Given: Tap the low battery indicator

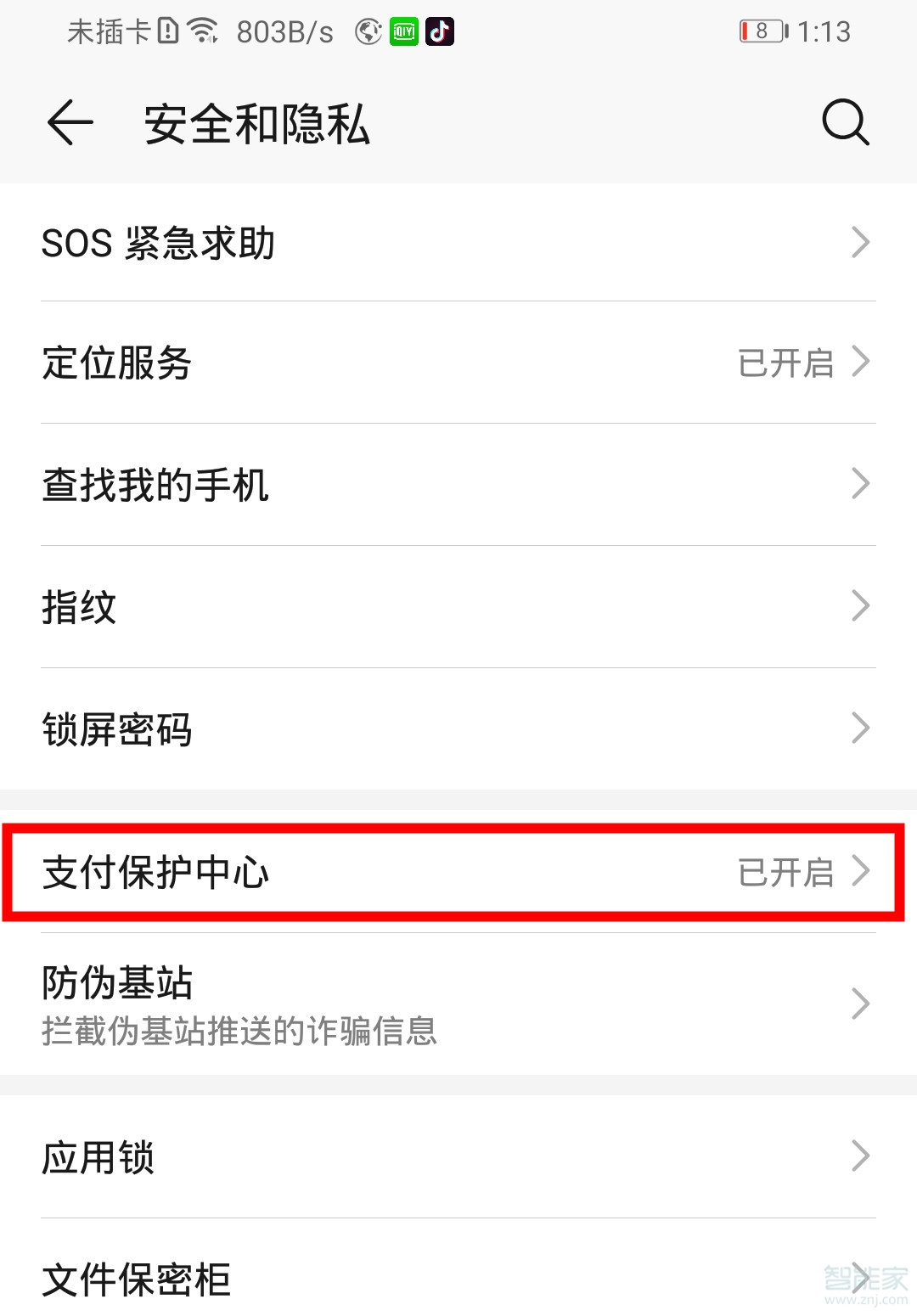Looking at the screenshot, I should point(762,31).
